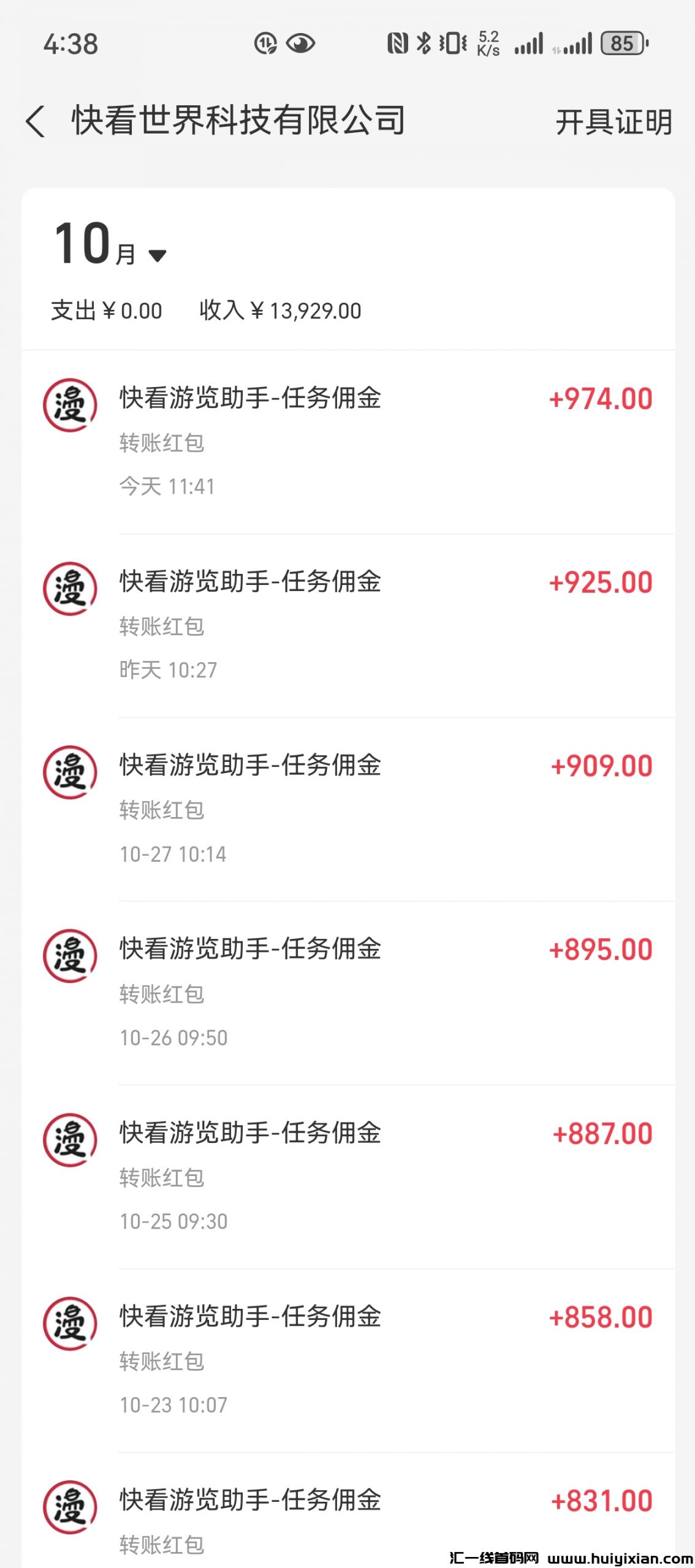
Task: Go back using the top-left arrow
Action: point(36,121)
